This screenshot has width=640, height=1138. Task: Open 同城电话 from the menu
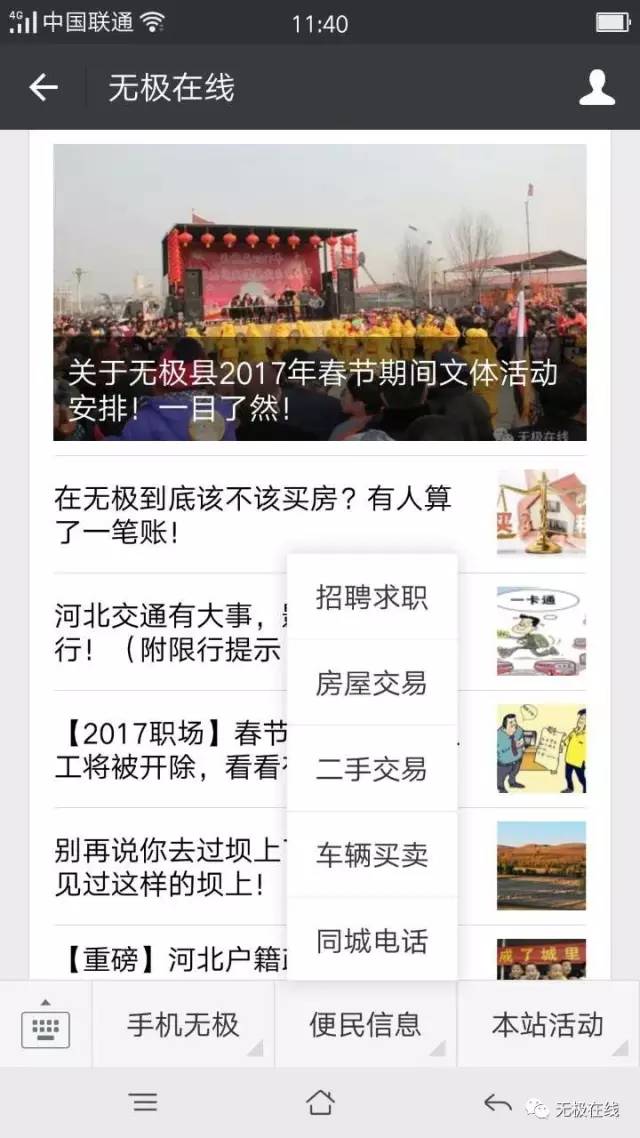coord(371,941)
